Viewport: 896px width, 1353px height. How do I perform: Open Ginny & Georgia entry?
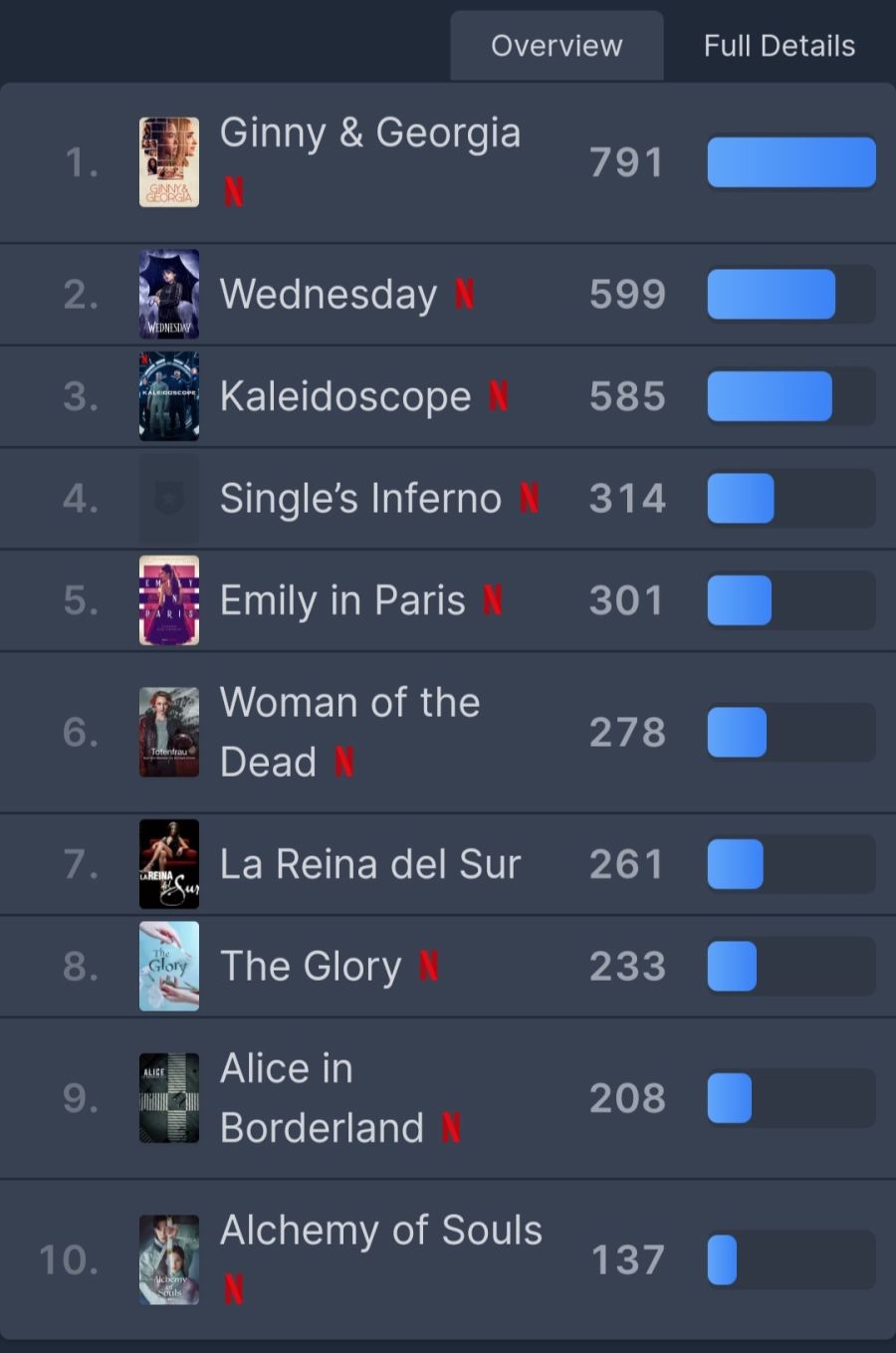(369, 133)
